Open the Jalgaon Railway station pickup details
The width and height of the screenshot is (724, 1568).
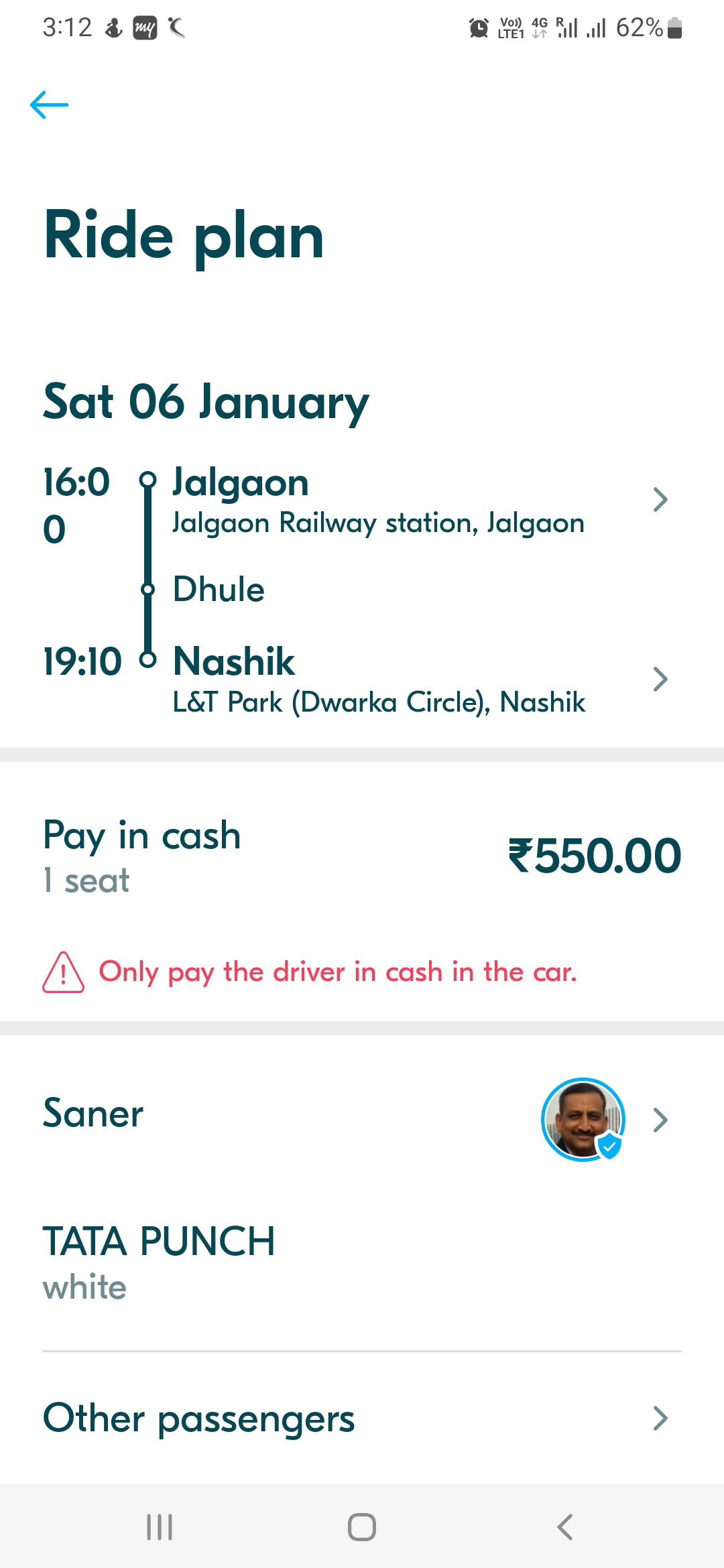pyautogui.click(x=362, y=501)
